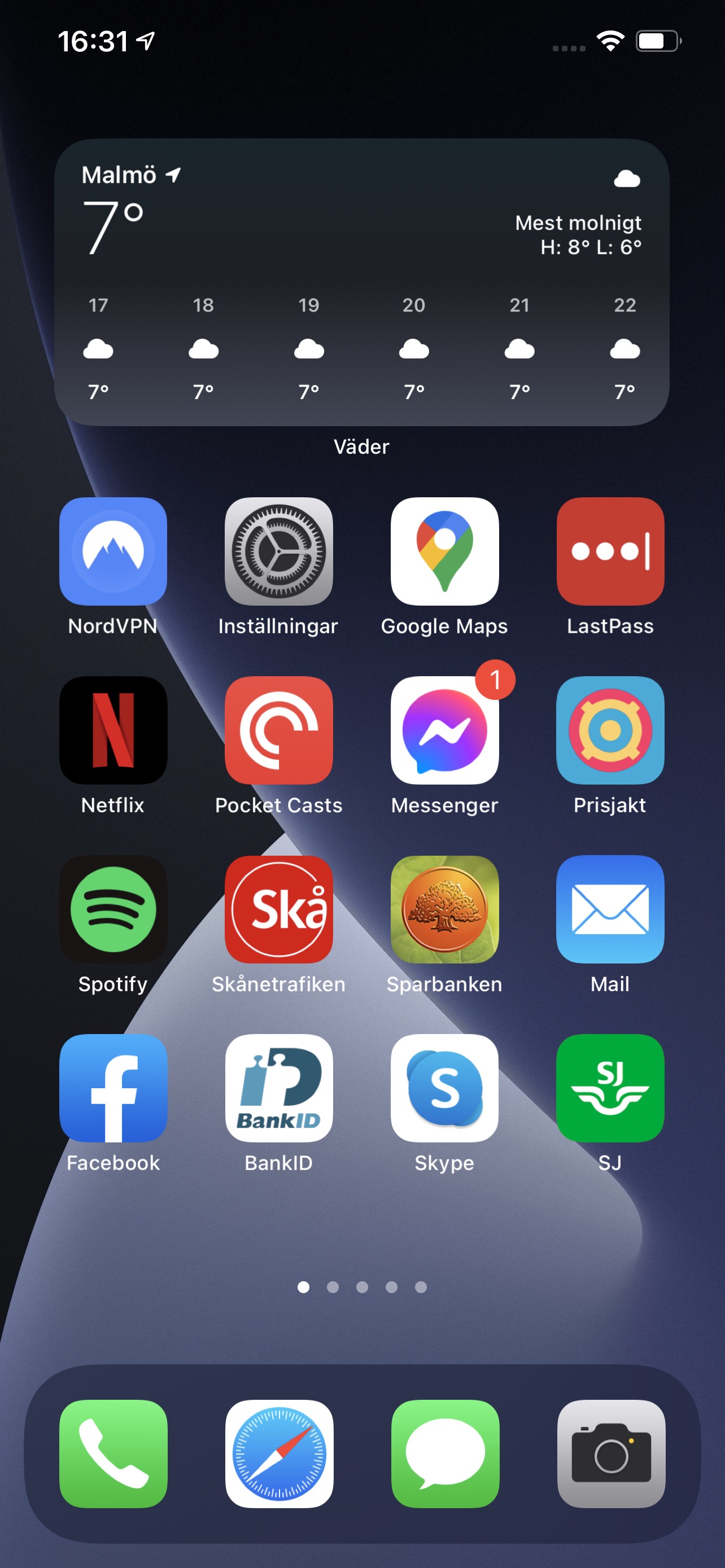This screenshot has height=1568, width=725.
Task: Open the Mail app
Action: click(x=610, y=909)
